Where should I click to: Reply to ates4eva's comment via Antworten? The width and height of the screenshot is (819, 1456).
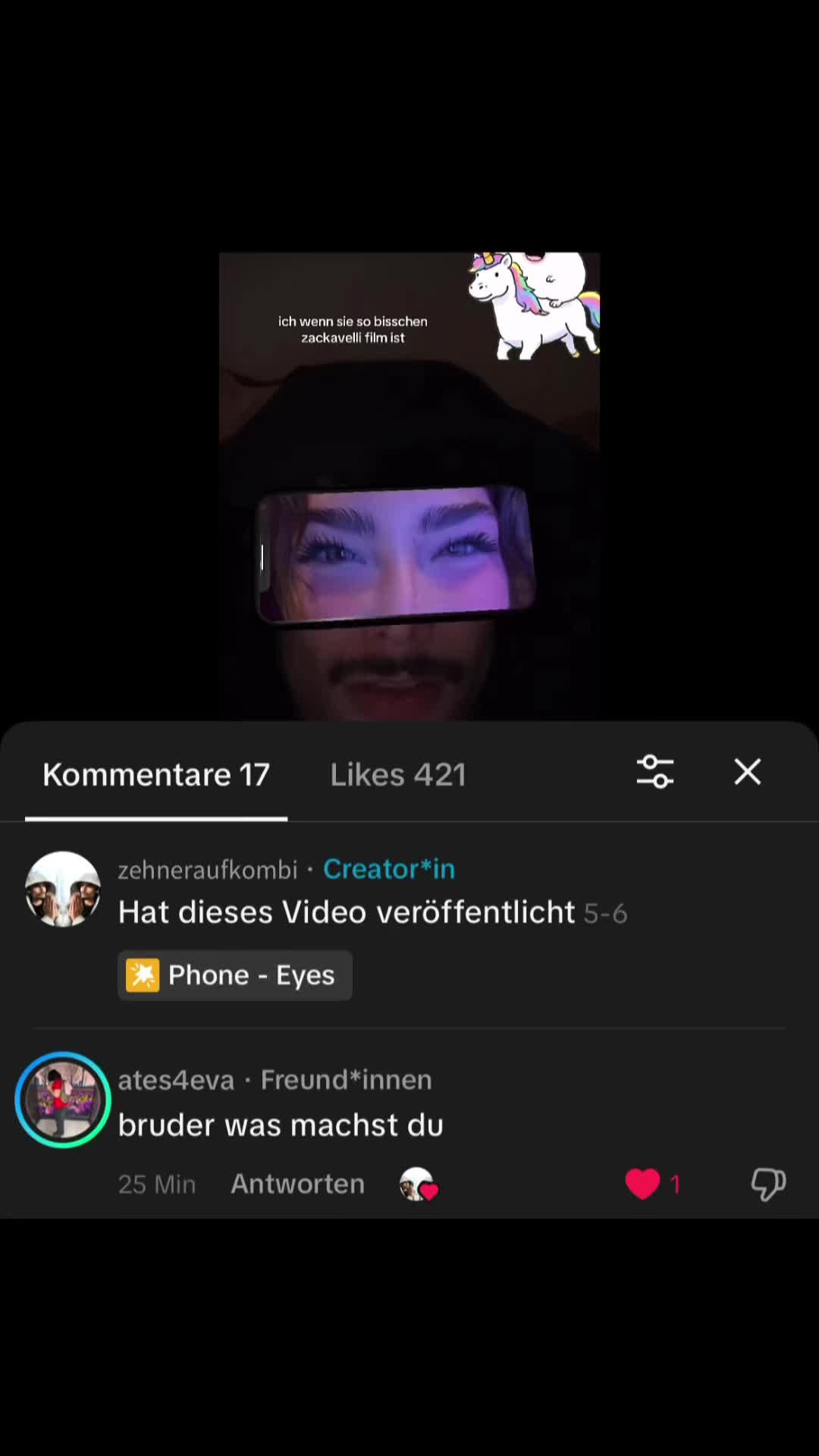[x=297, y=1184]
